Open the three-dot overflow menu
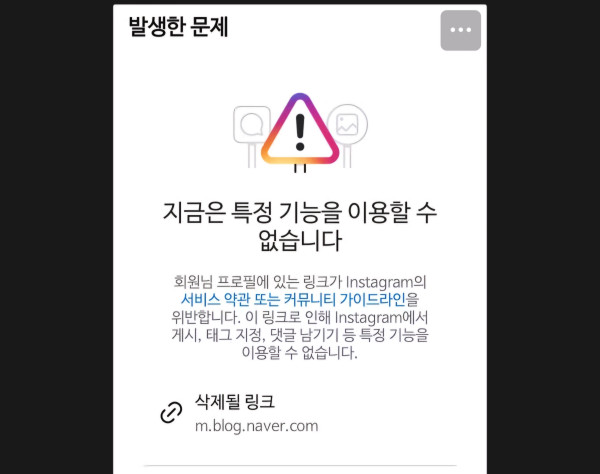The width and height of the screenshot is (600, 474). click(x=460, y=30)
